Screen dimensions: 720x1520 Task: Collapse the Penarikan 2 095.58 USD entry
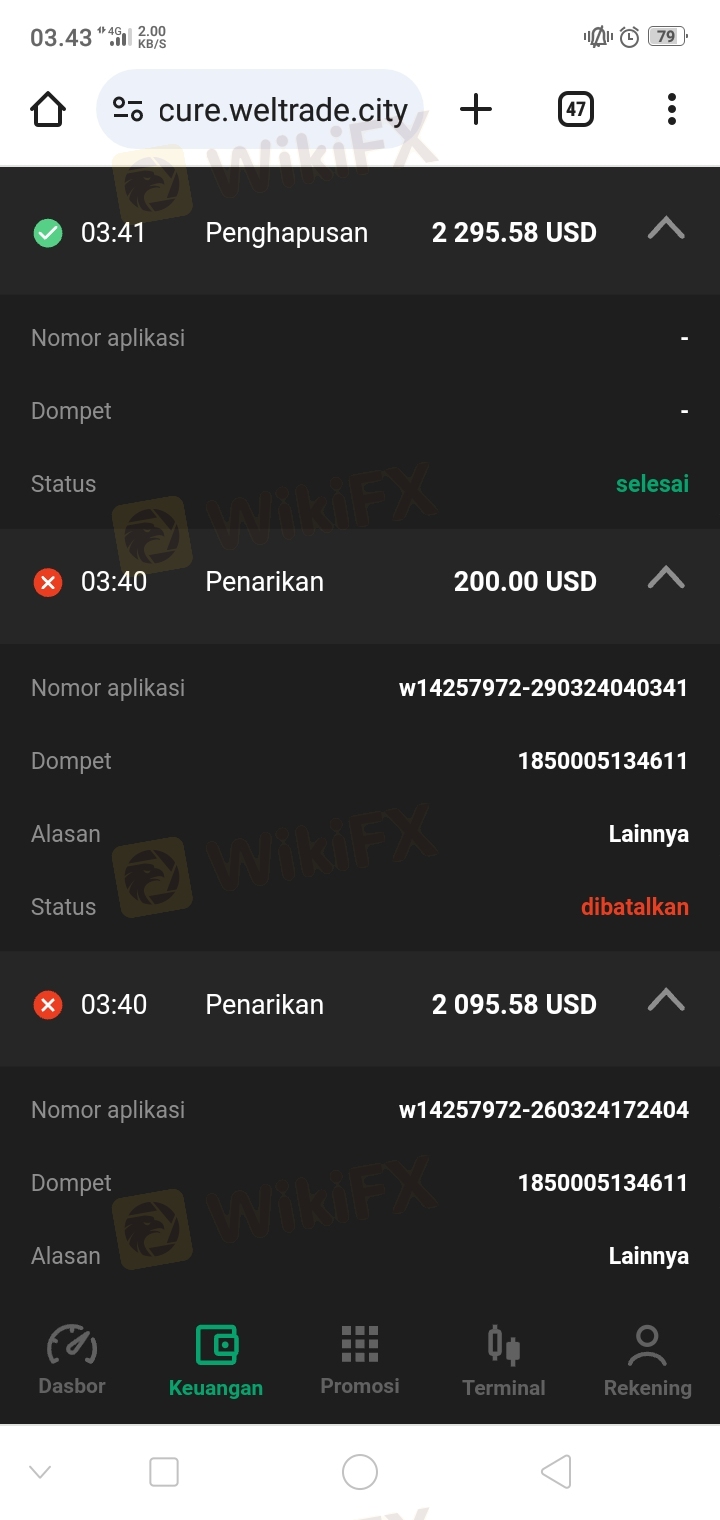coord(666,1001)
